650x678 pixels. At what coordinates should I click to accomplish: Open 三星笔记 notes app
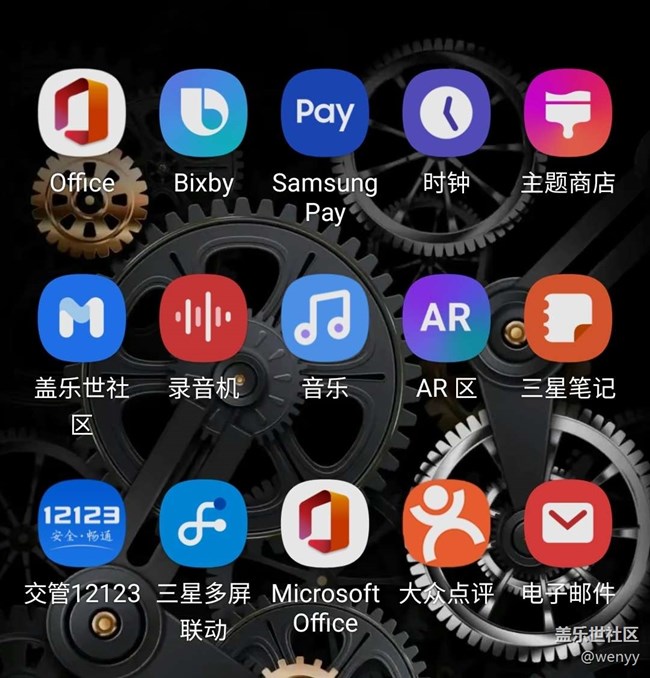coord(568,318)
